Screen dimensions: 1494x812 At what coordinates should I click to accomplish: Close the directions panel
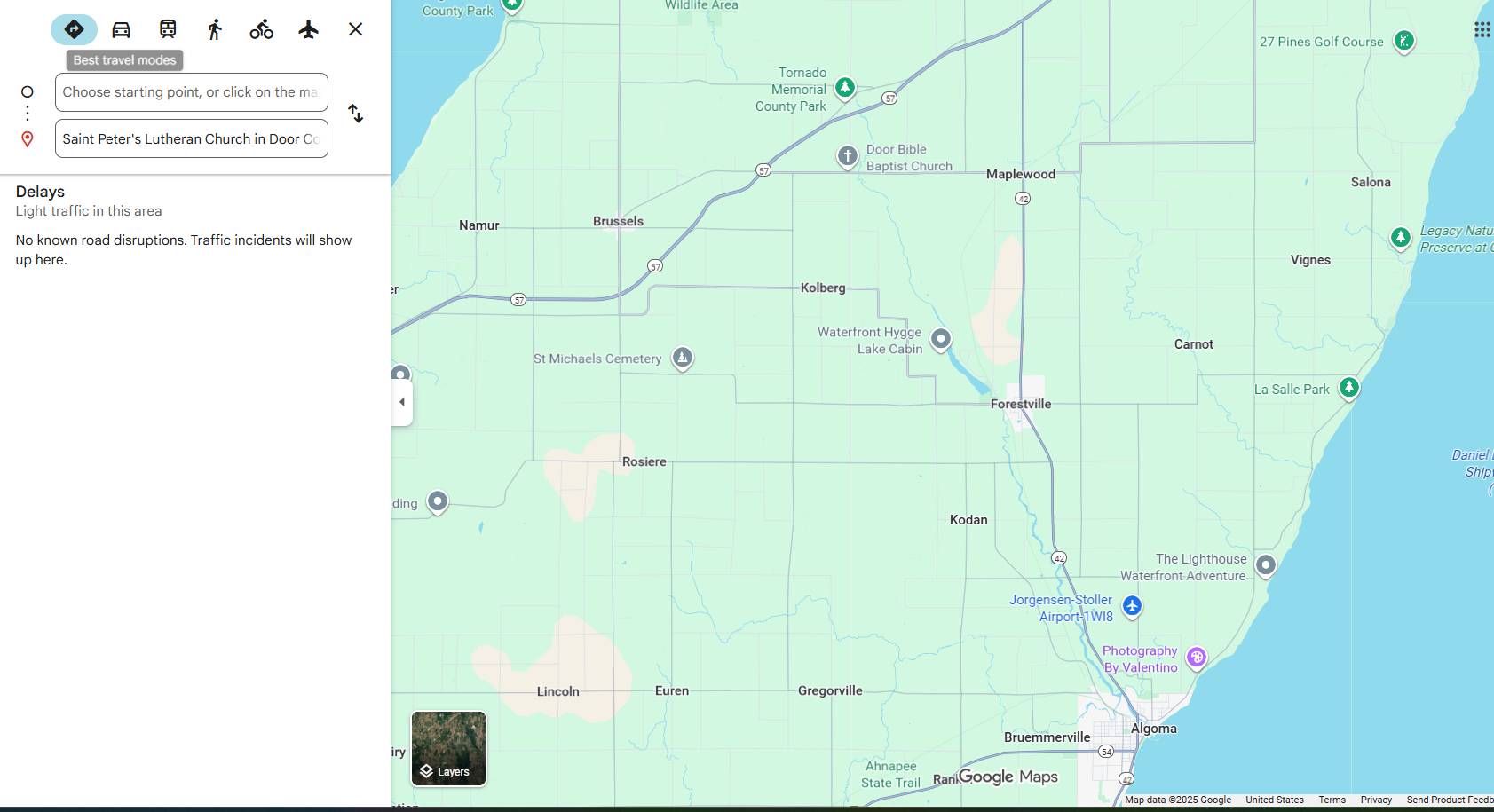coord(355,29)
